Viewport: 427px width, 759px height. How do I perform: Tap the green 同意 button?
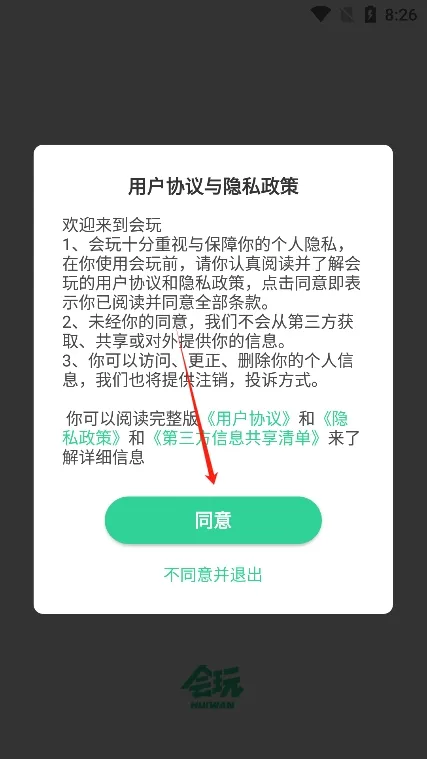pyautogui.click(x=213, y=520)
